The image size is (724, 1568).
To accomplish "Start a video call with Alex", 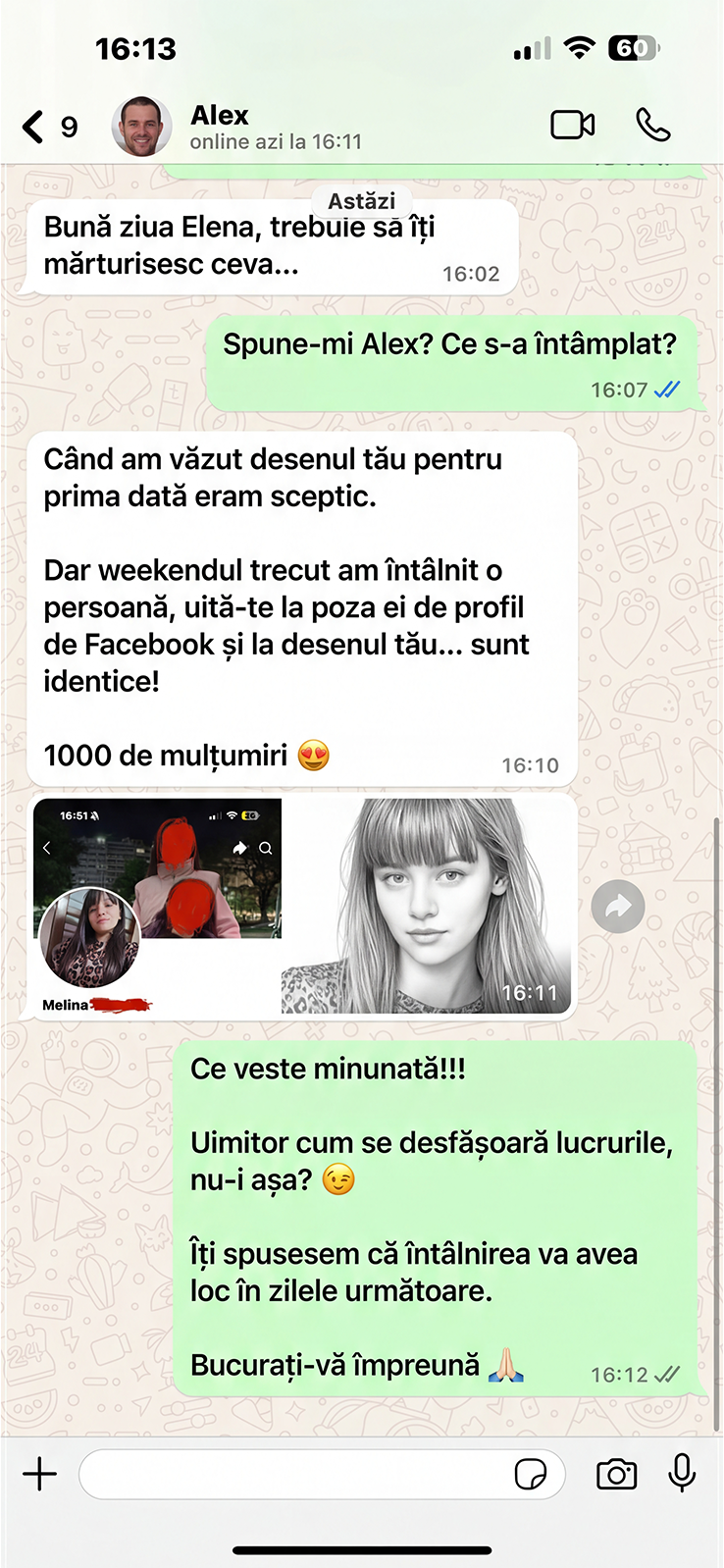I will [573, 126].
